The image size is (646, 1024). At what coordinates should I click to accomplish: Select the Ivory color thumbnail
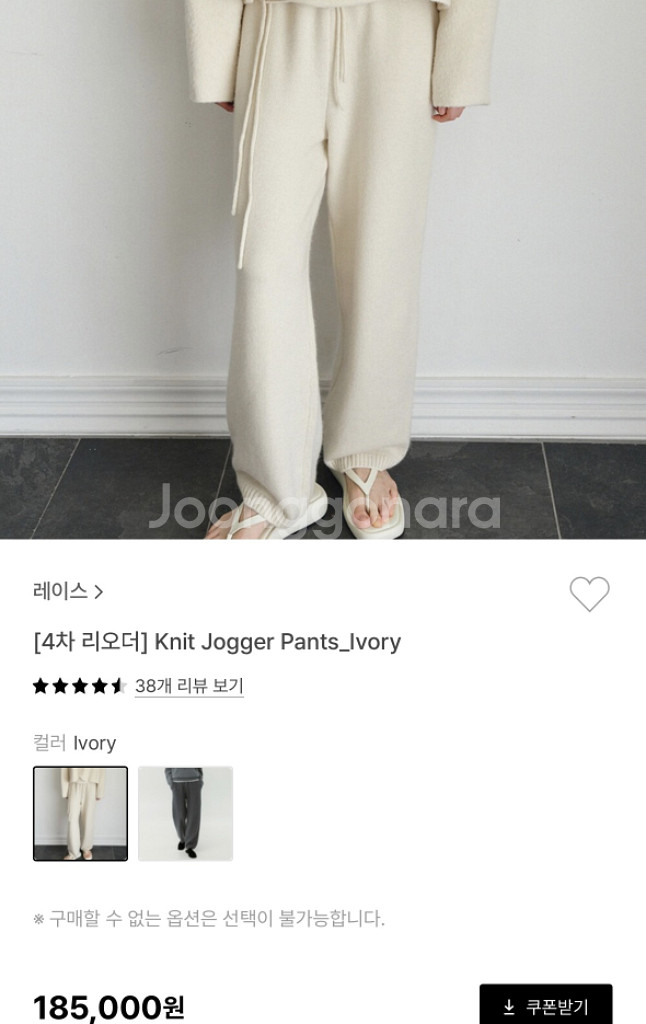(x=80, y=813)
